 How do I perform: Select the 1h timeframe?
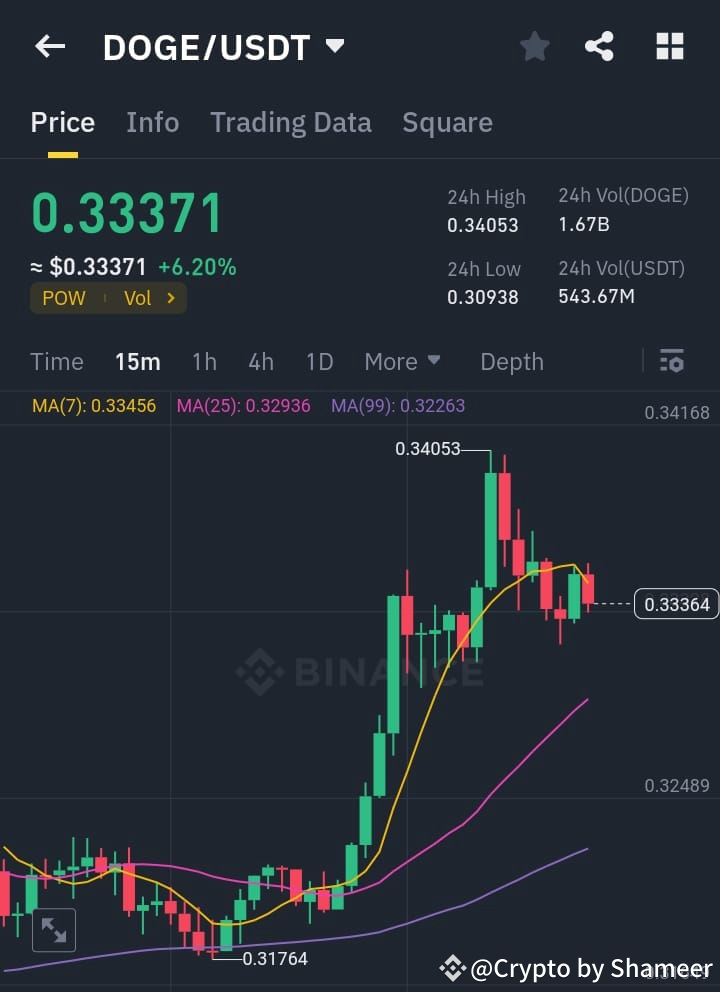204,361
